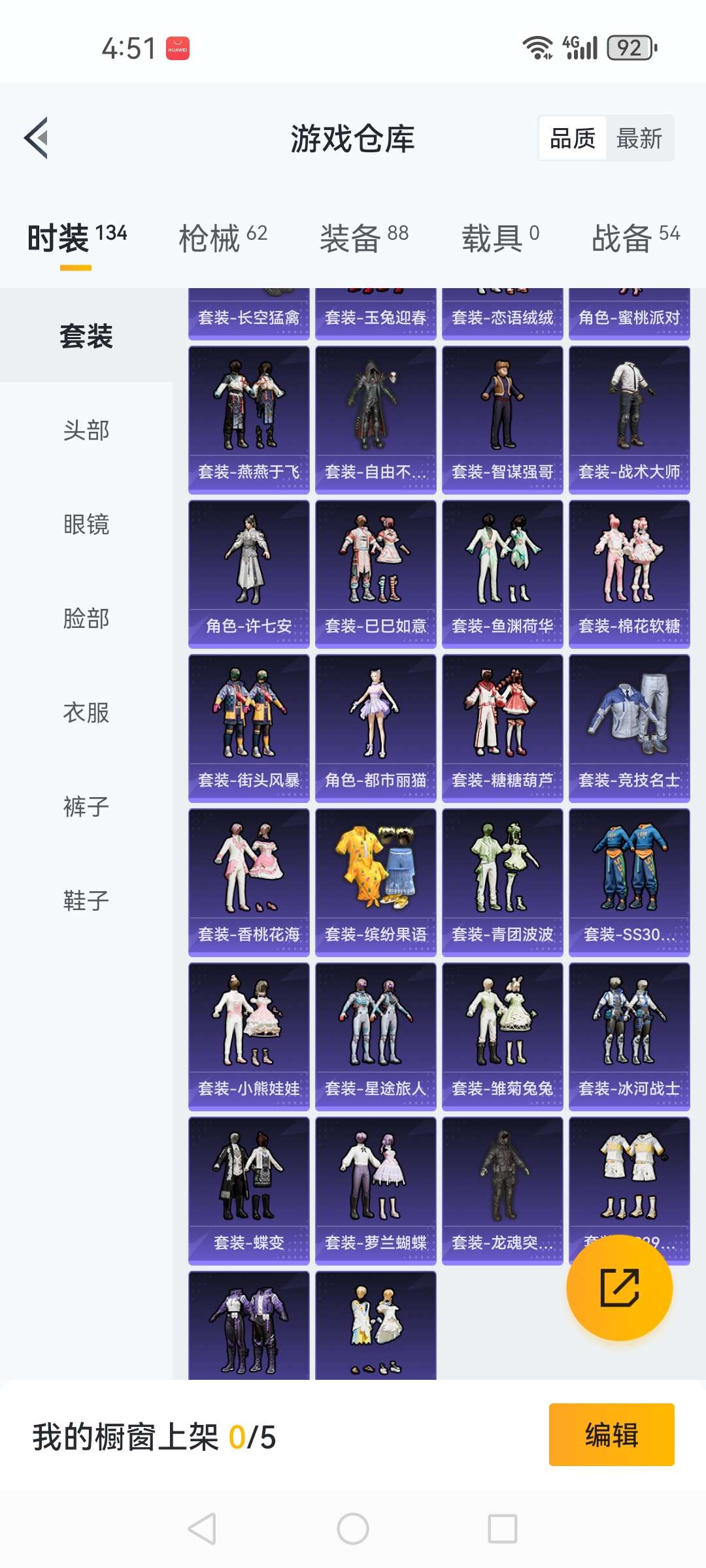Sort by 最新

(x=639, y=139)
